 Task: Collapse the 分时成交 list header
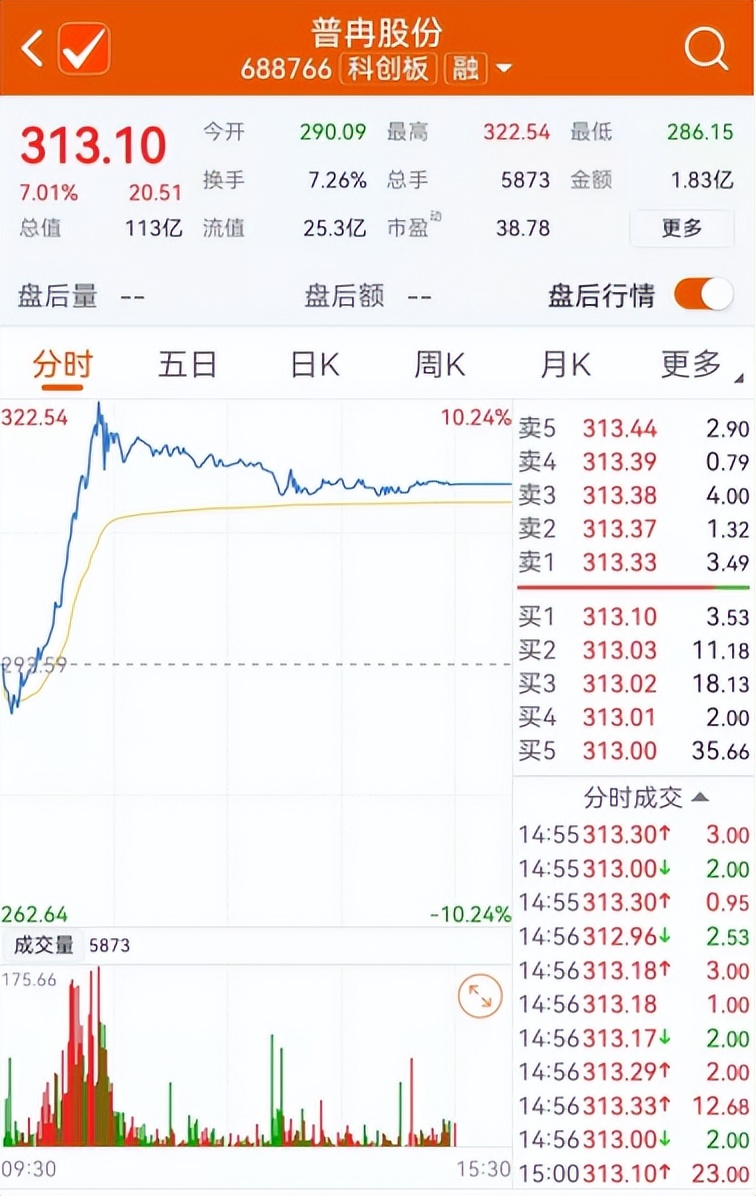646,797
